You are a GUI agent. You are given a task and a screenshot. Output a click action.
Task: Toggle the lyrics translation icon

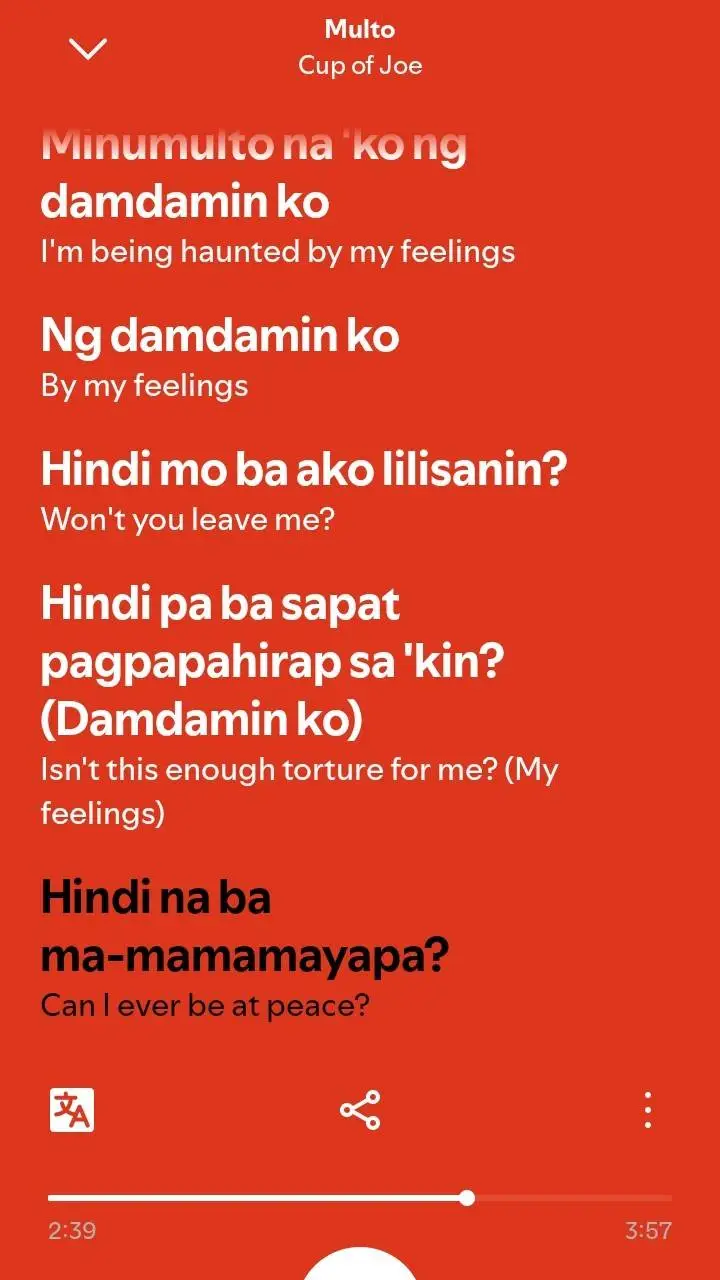click(x=72, y=1110)
